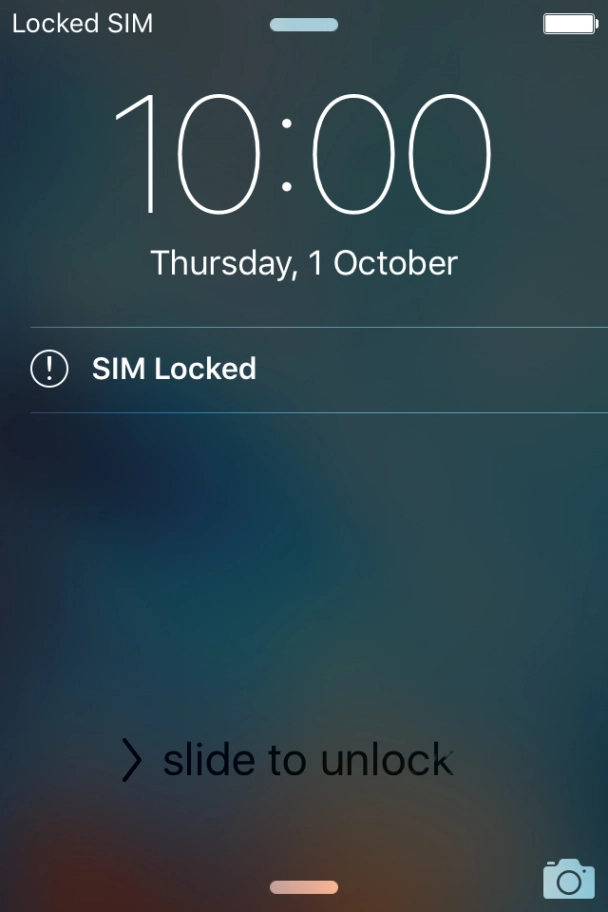This screenshot has height=912, width=608.
Task: Open the SIM Locked notification
Action: click(174, 369)
